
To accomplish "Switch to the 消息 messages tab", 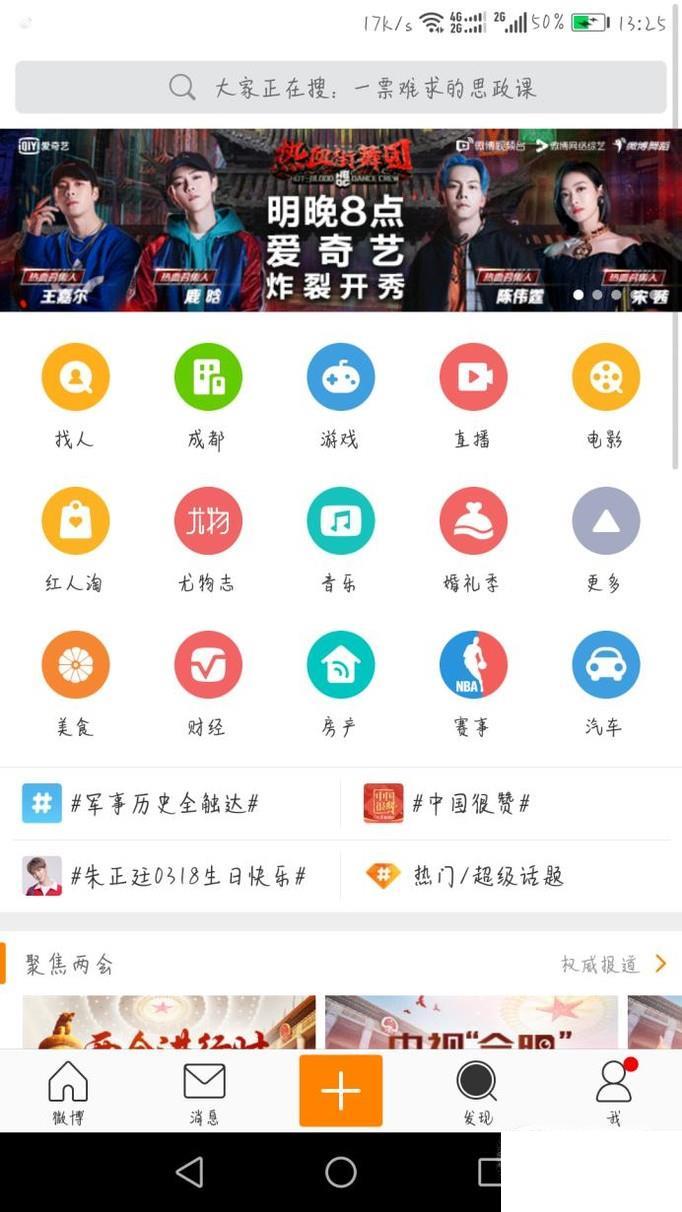I will [204, 1092].
